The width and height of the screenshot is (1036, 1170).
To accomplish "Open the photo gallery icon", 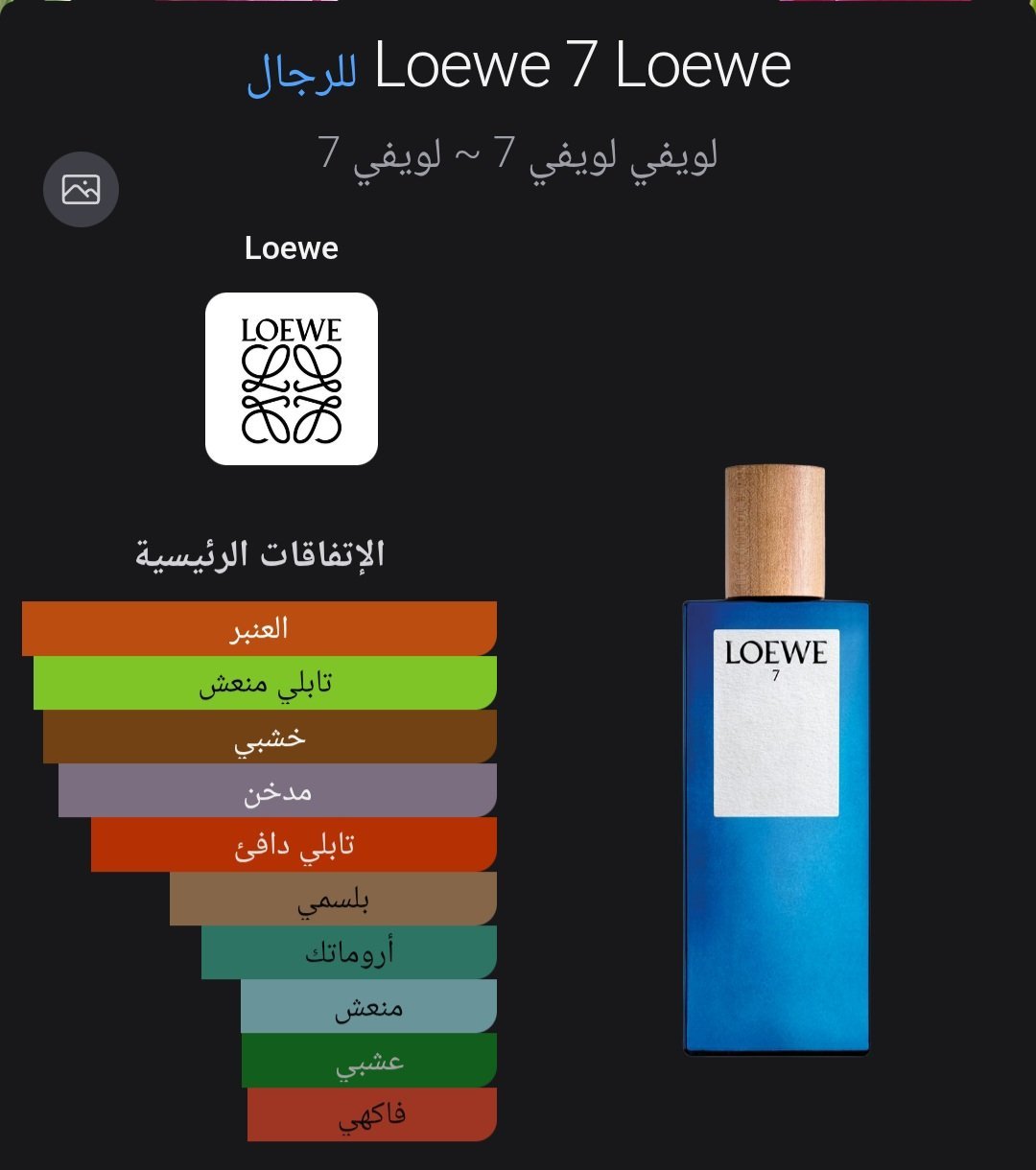I will [82, 189].
